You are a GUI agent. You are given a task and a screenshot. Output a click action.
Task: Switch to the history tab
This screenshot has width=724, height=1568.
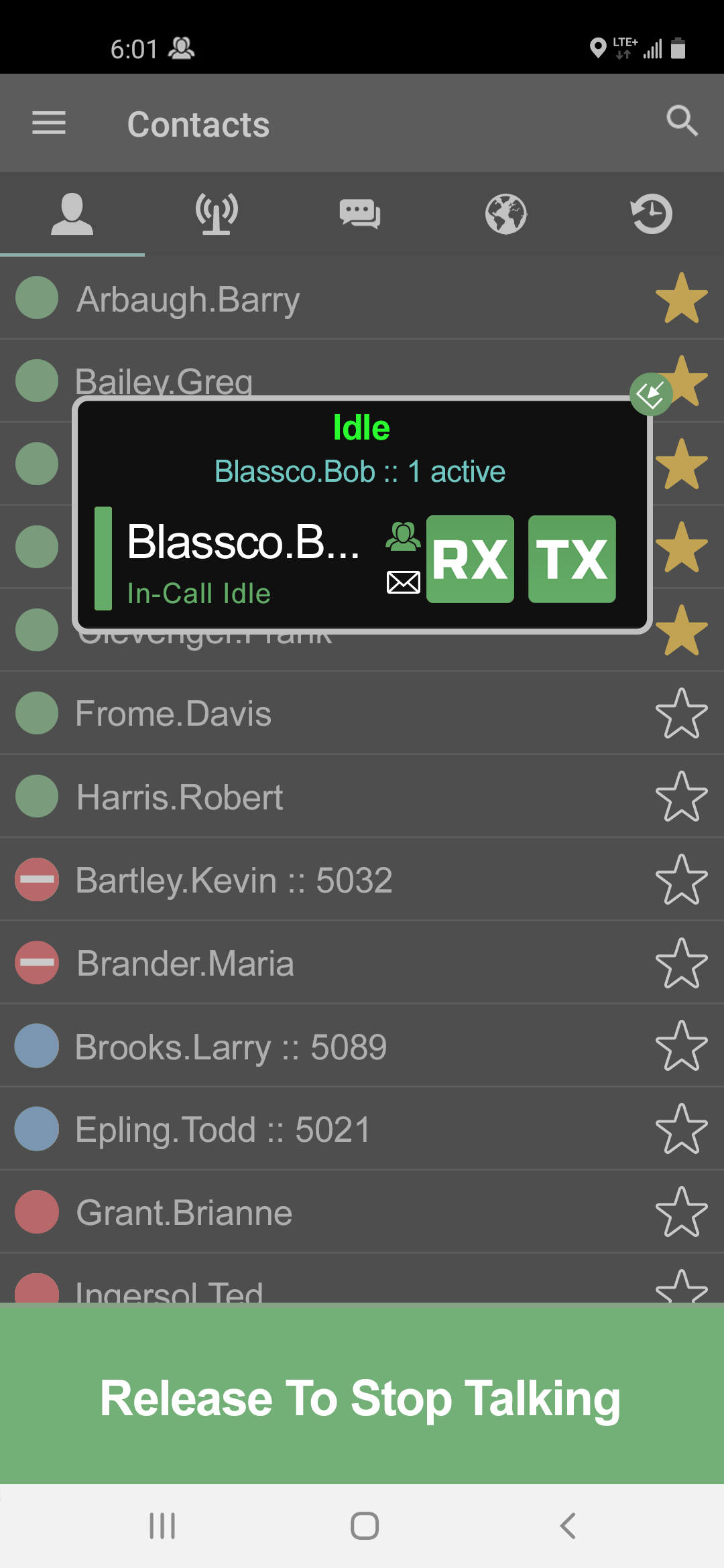click(x=652, y=214)
